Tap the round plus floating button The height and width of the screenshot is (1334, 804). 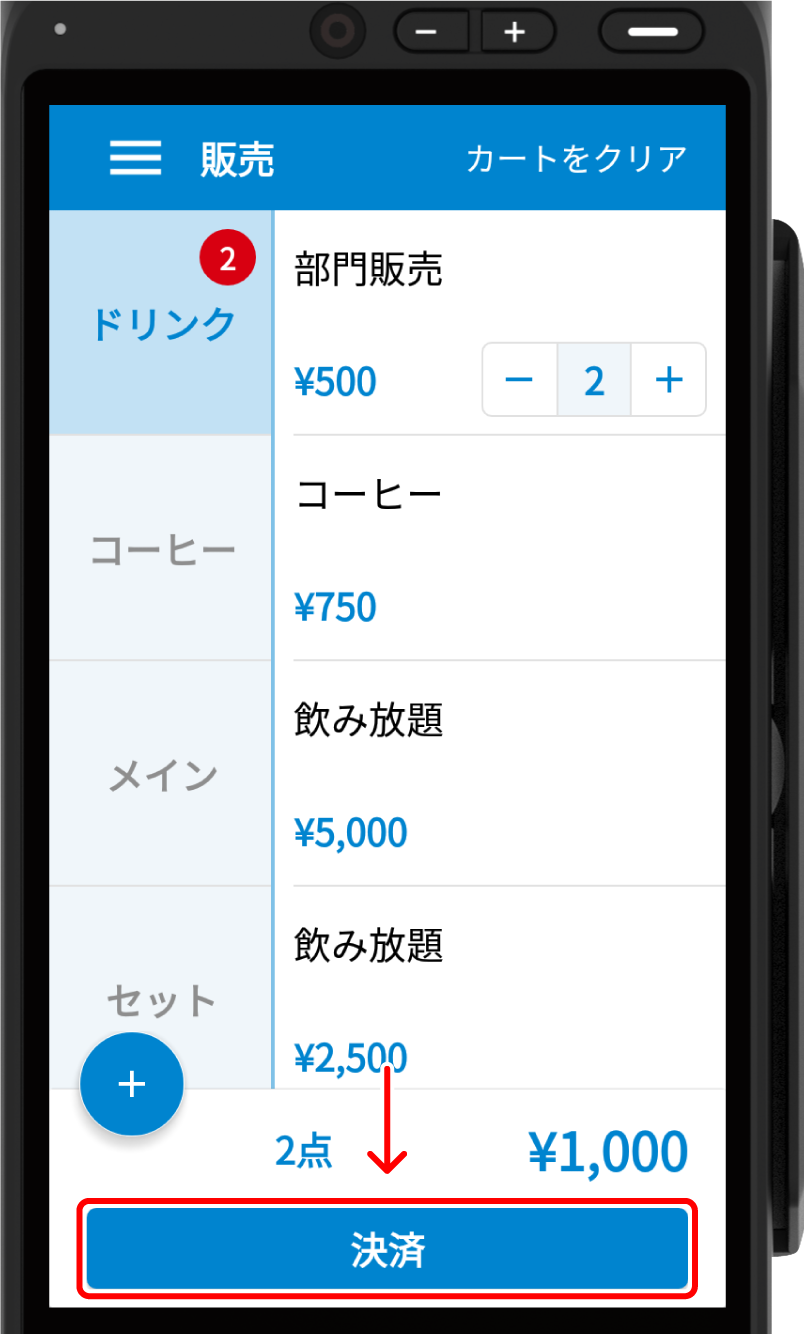click(x=132, y=1084)
